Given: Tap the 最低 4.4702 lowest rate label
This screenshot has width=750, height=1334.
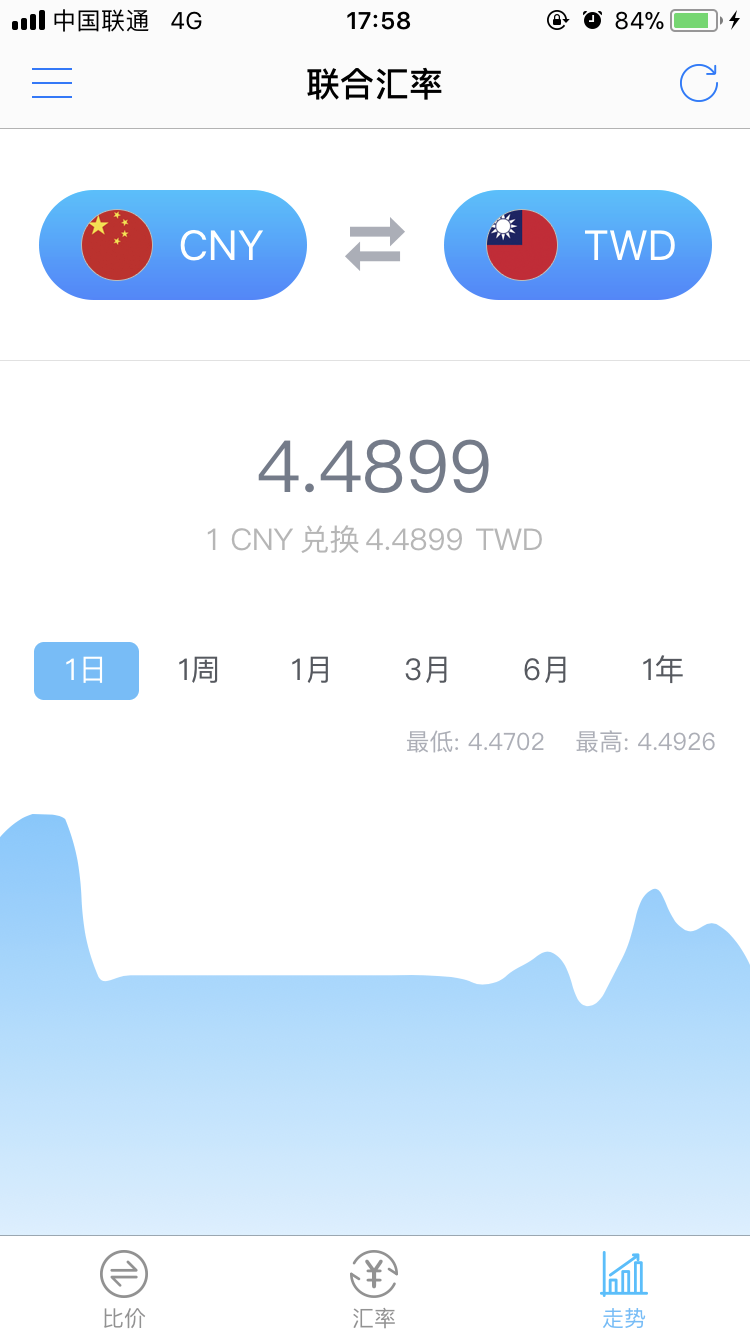Looking at the screenshot, I should click(477, 741).
